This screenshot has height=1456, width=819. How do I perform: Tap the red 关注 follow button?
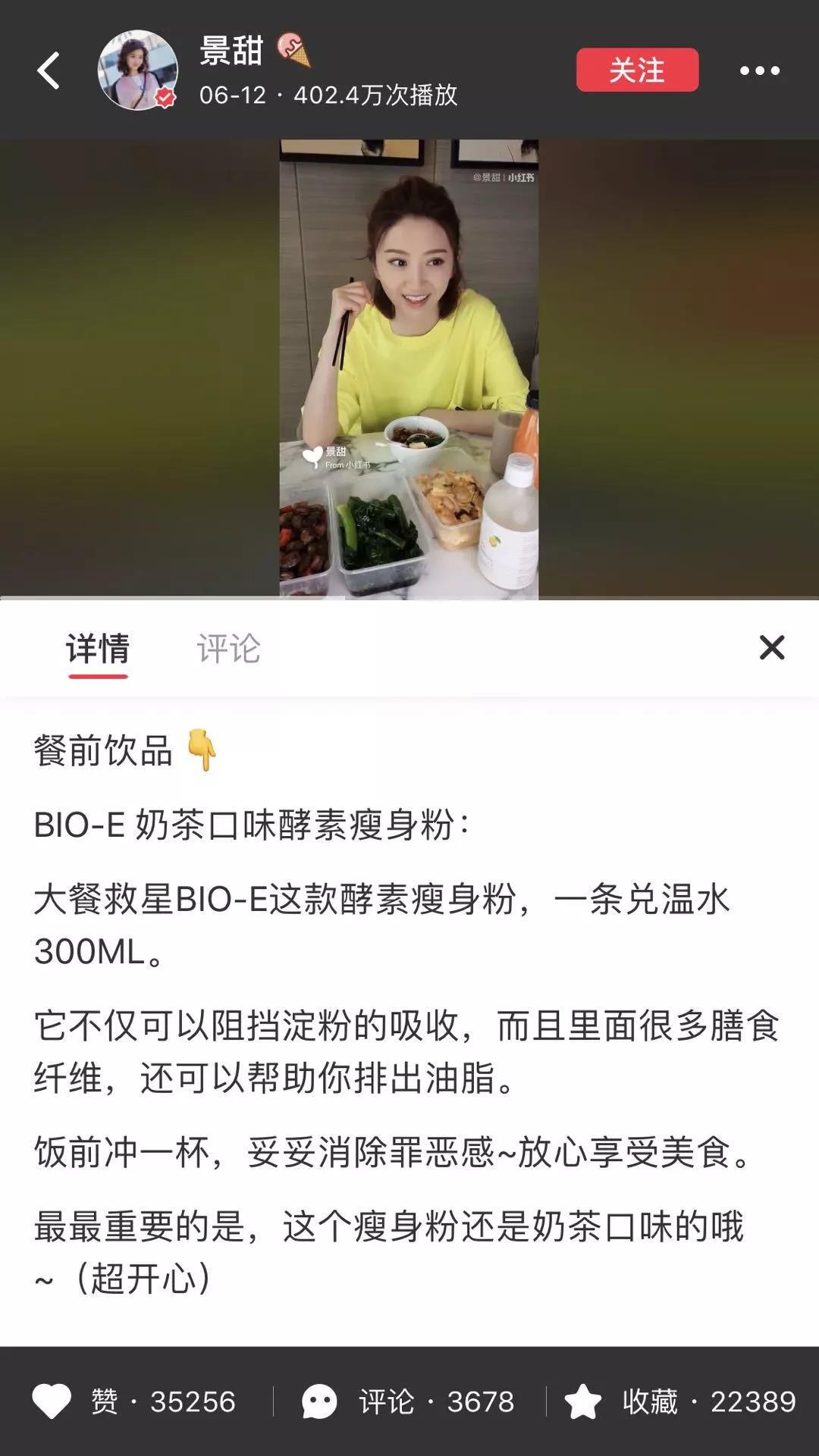[x=637, y=70]
